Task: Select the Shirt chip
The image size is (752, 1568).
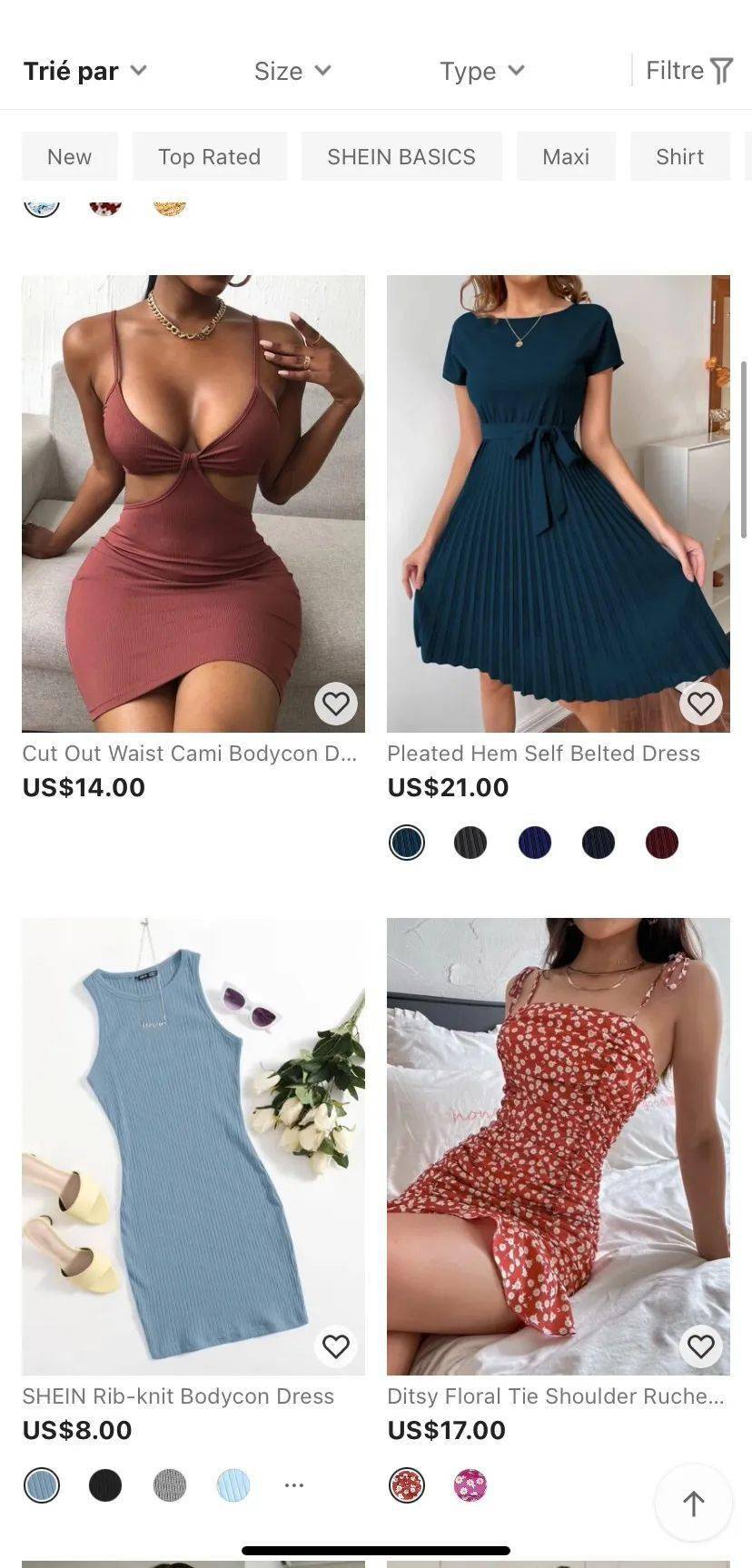Action: [x=679, y=157]
